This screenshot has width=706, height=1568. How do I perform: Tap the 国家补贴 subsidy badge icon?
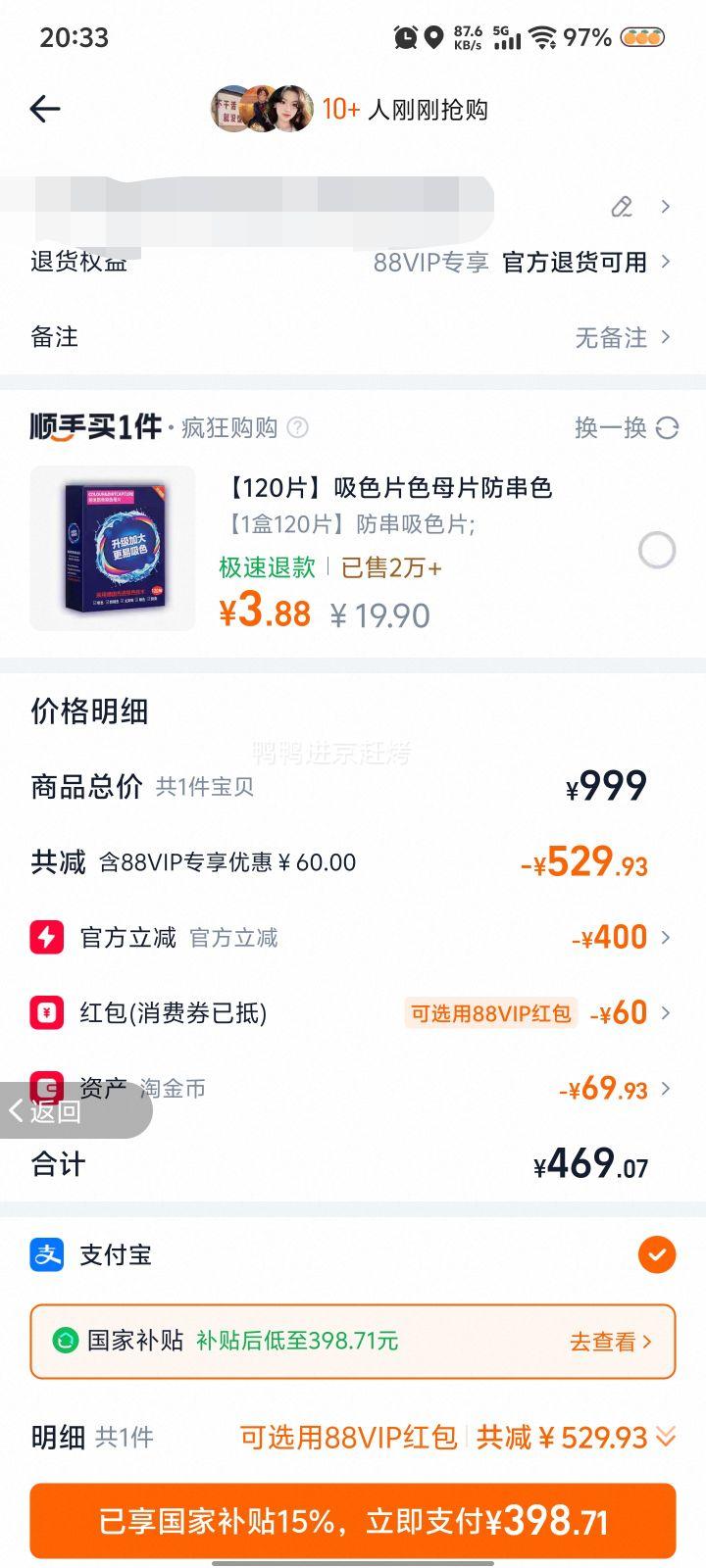pos(66,1342)
